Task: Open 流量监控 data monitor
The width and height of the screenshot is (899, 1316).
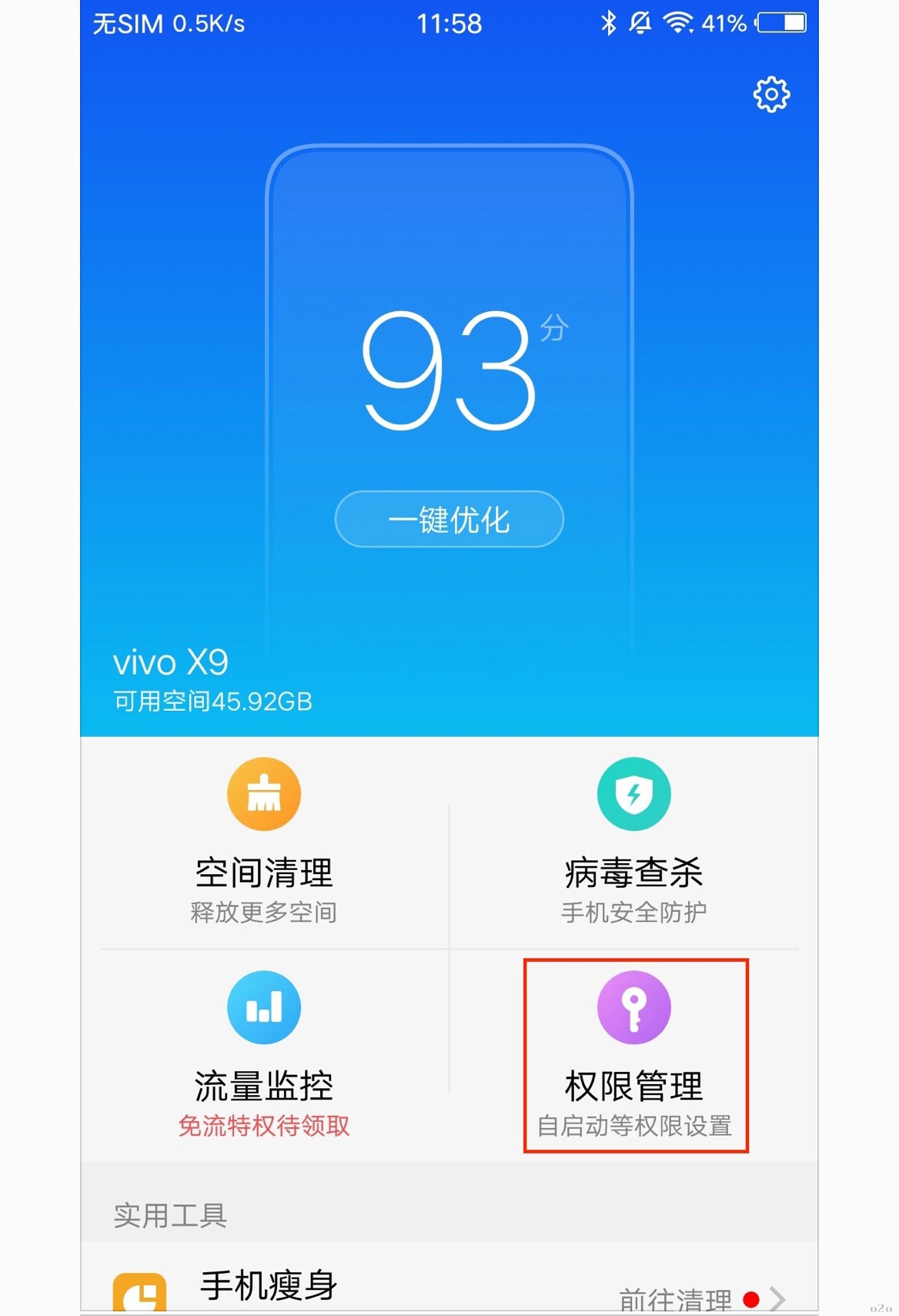Action: click(264, 1055)
